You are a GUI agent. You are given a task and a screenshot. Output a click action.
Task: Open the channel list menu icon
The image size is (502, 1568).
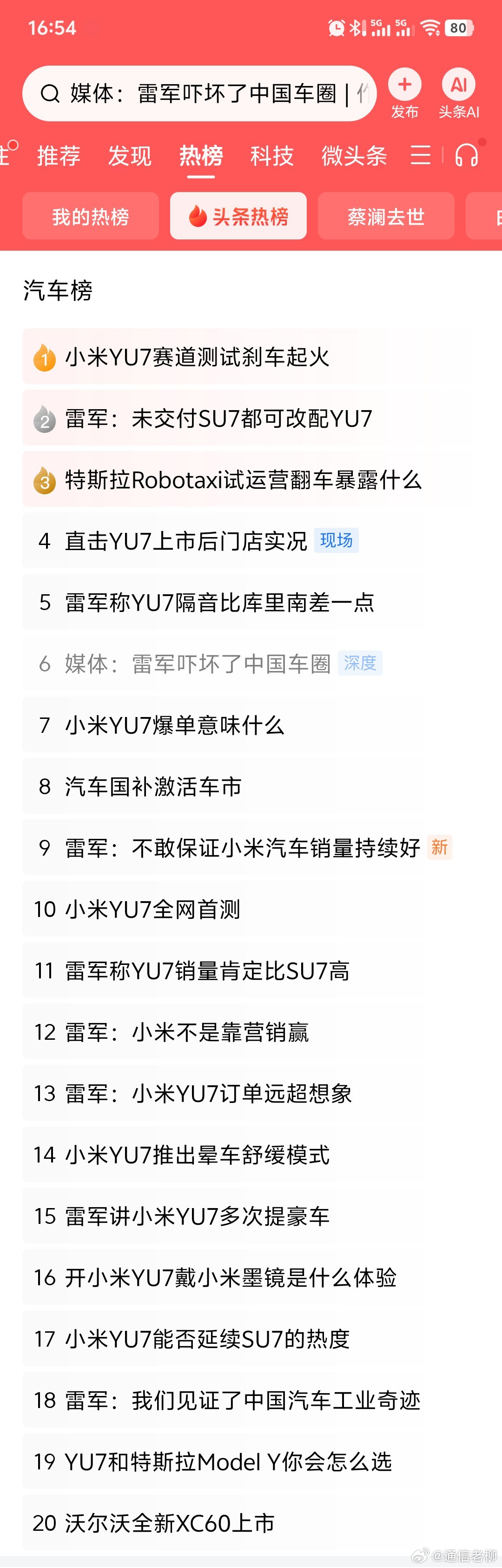[421, 155]
